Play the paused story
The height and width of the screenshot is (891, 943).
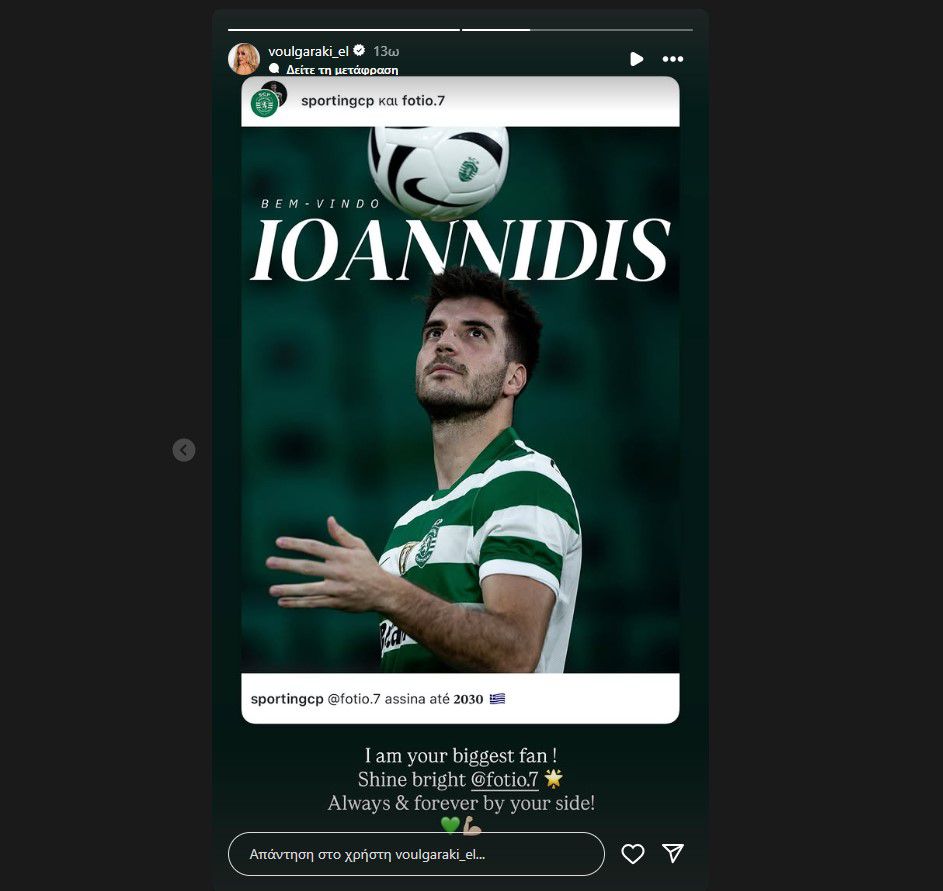[636, 59]
